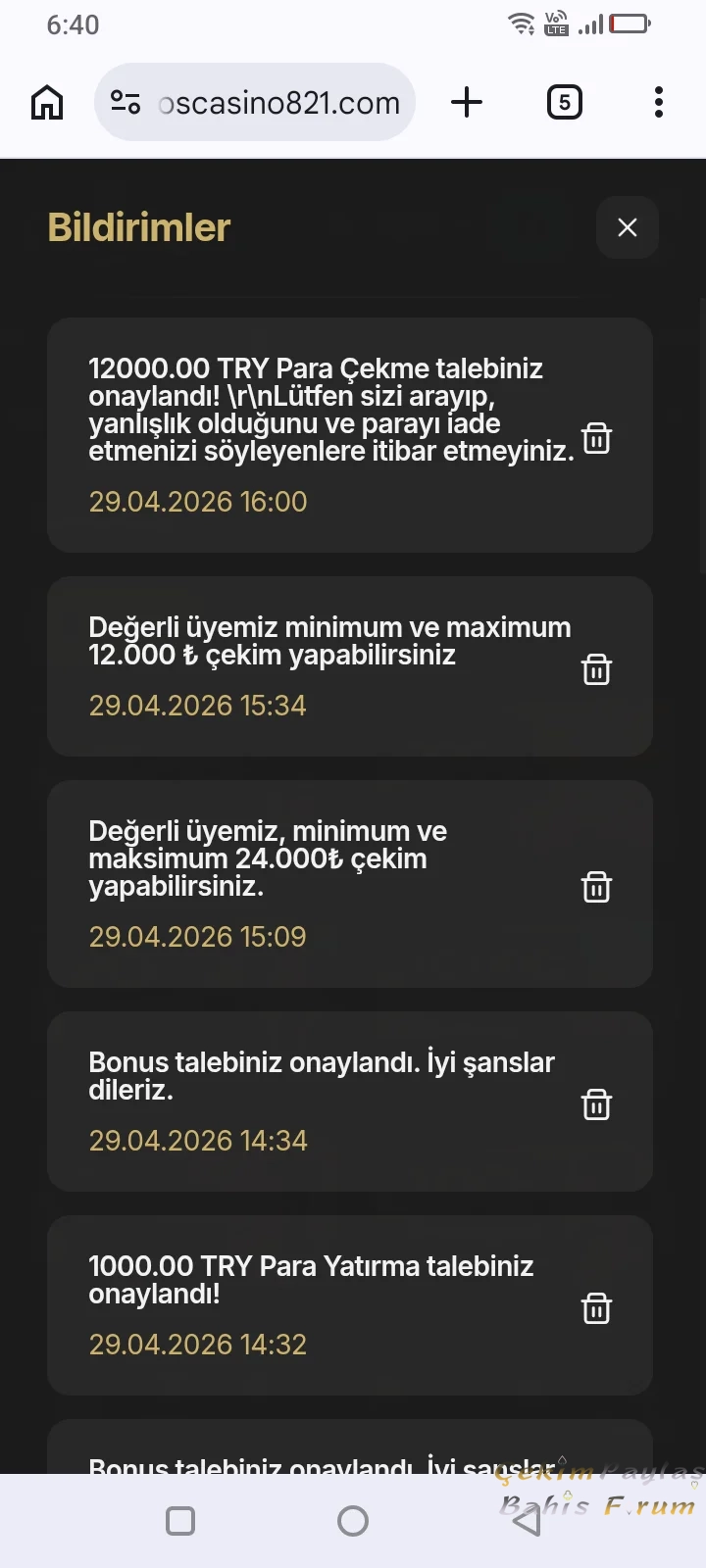The image size is (706, 1568).
Task: Delete the approved bonus notification
Action: pos(596,1103)
